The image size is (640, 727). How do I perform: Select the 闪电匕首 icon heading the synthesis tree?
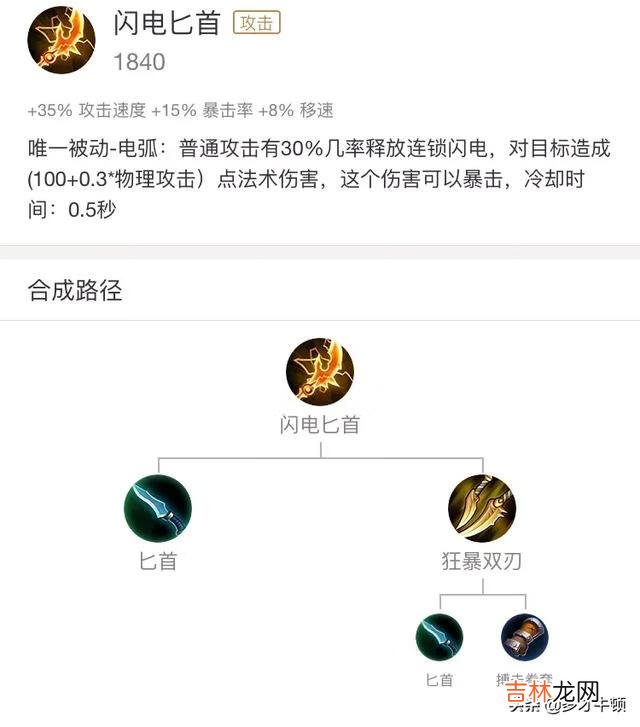(x=320, y=371)
